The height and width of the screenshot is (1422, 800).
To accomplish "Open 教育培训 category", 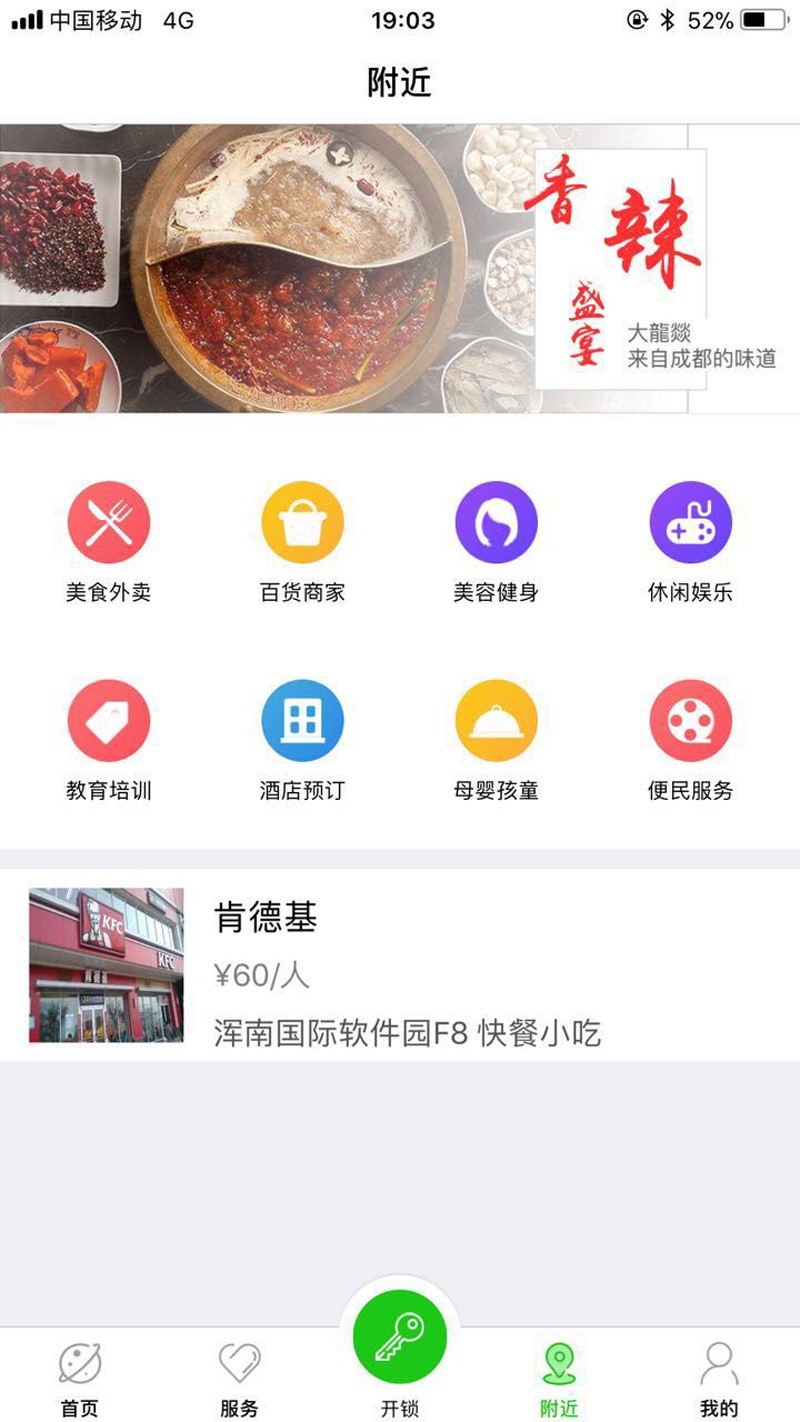I will [109, 721].
